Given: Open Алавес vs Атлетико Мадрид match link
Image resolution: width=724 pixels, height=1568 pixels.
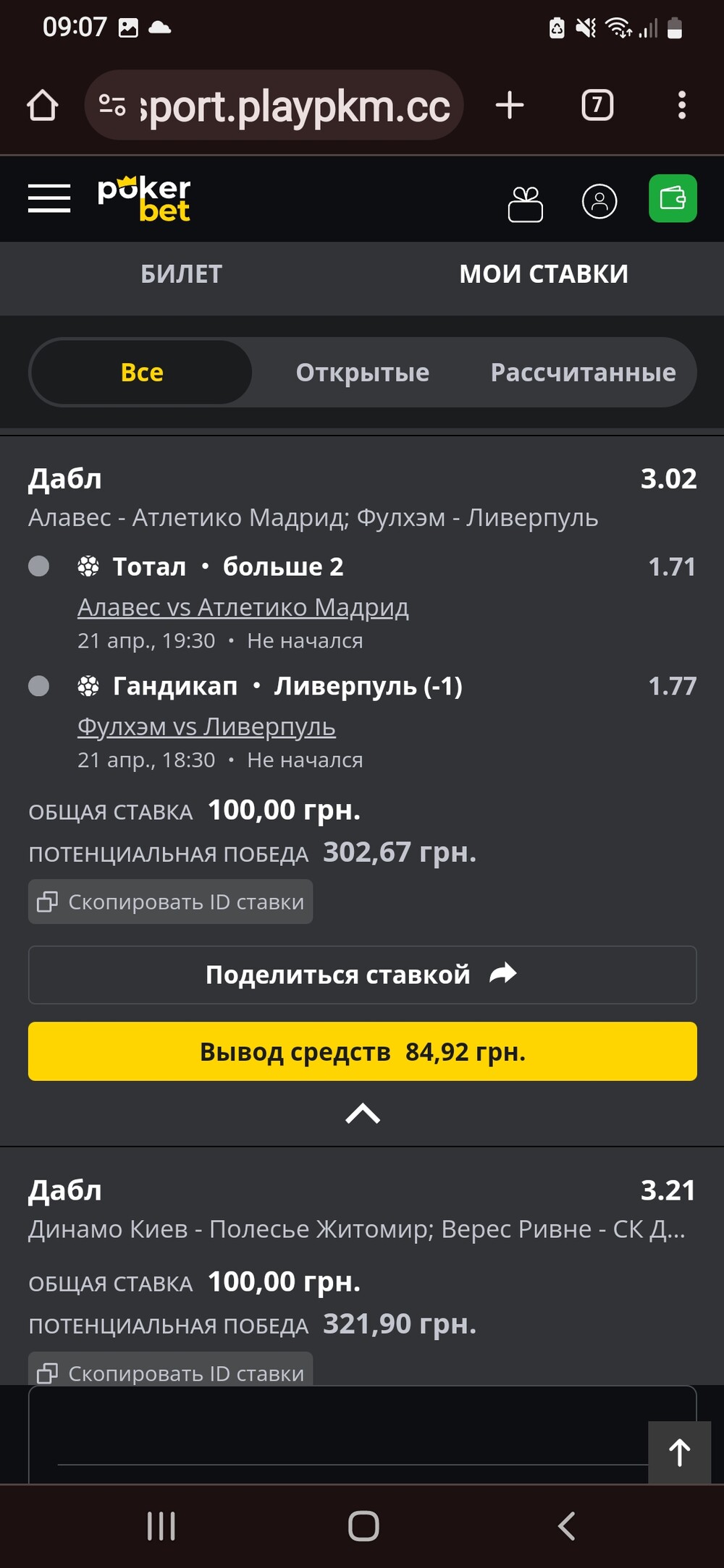Looking at the screenshot, I should 243,607.
